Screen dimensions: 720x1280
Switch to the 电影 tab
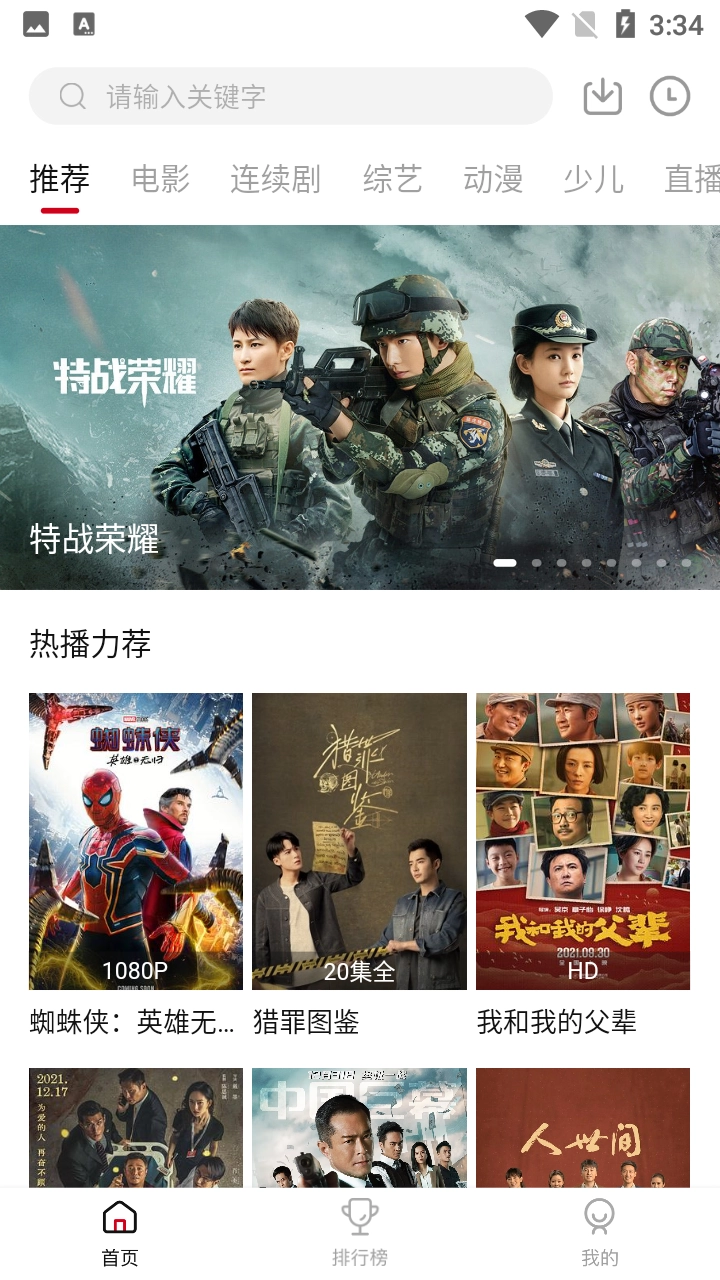click(x=159, y=178)
